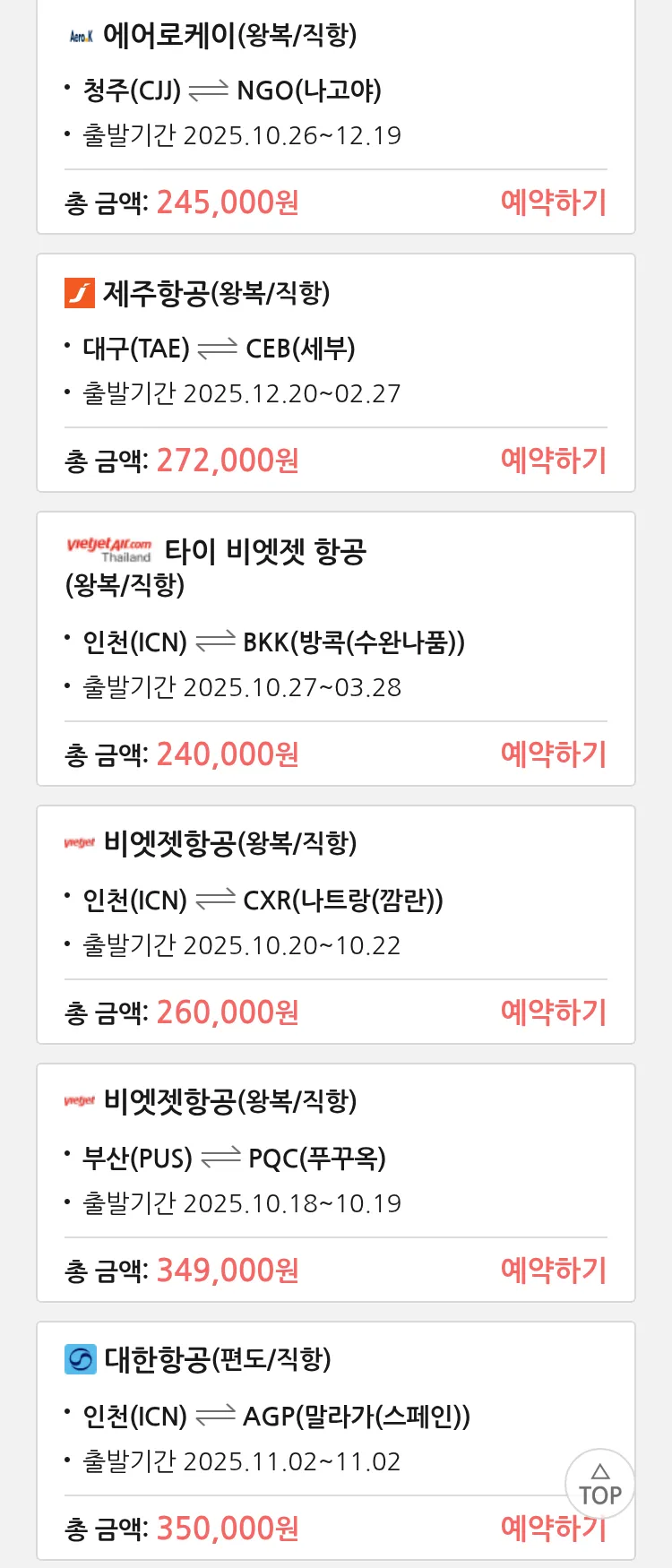This screenshot has height=1568, width=672.
Task: Book the 비엣젯항공 부산–푸꾸옥 flight
Action: point(553,1271)
